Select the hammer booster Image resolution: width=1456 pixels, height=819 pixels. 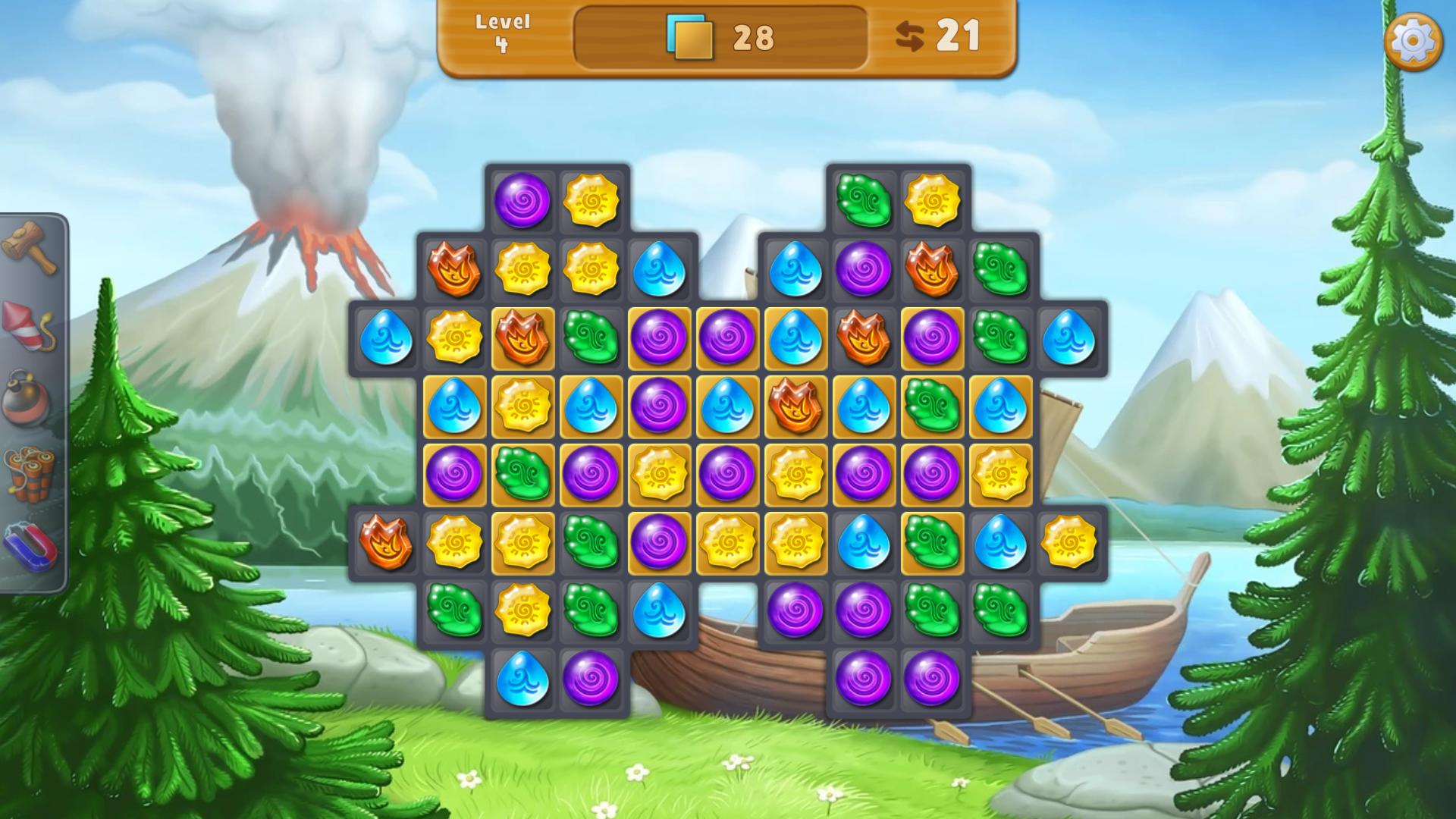click(x=29, y=247)
